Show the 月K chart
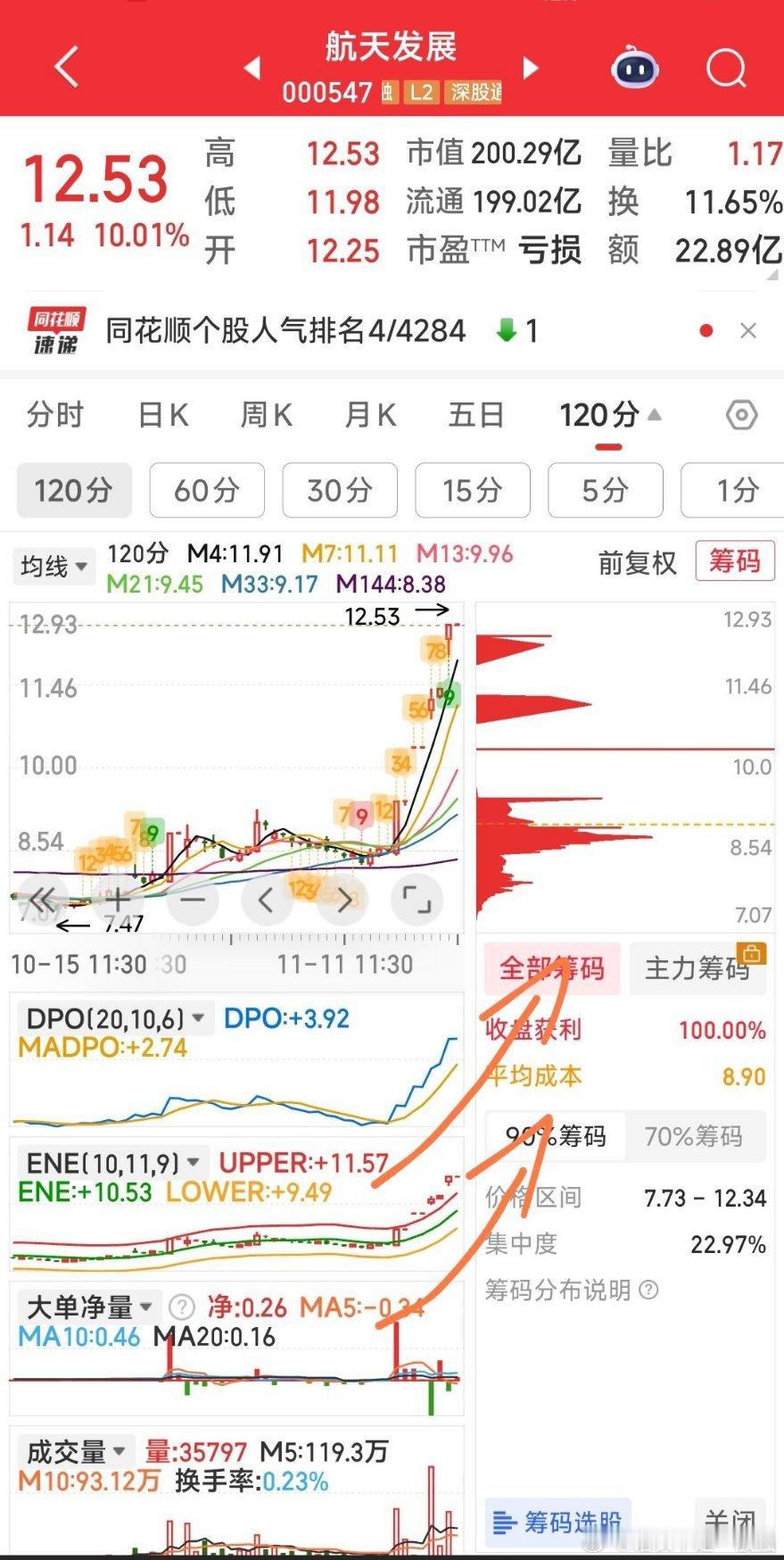This screenshot has width=784, height=1560. click(370, 415)
